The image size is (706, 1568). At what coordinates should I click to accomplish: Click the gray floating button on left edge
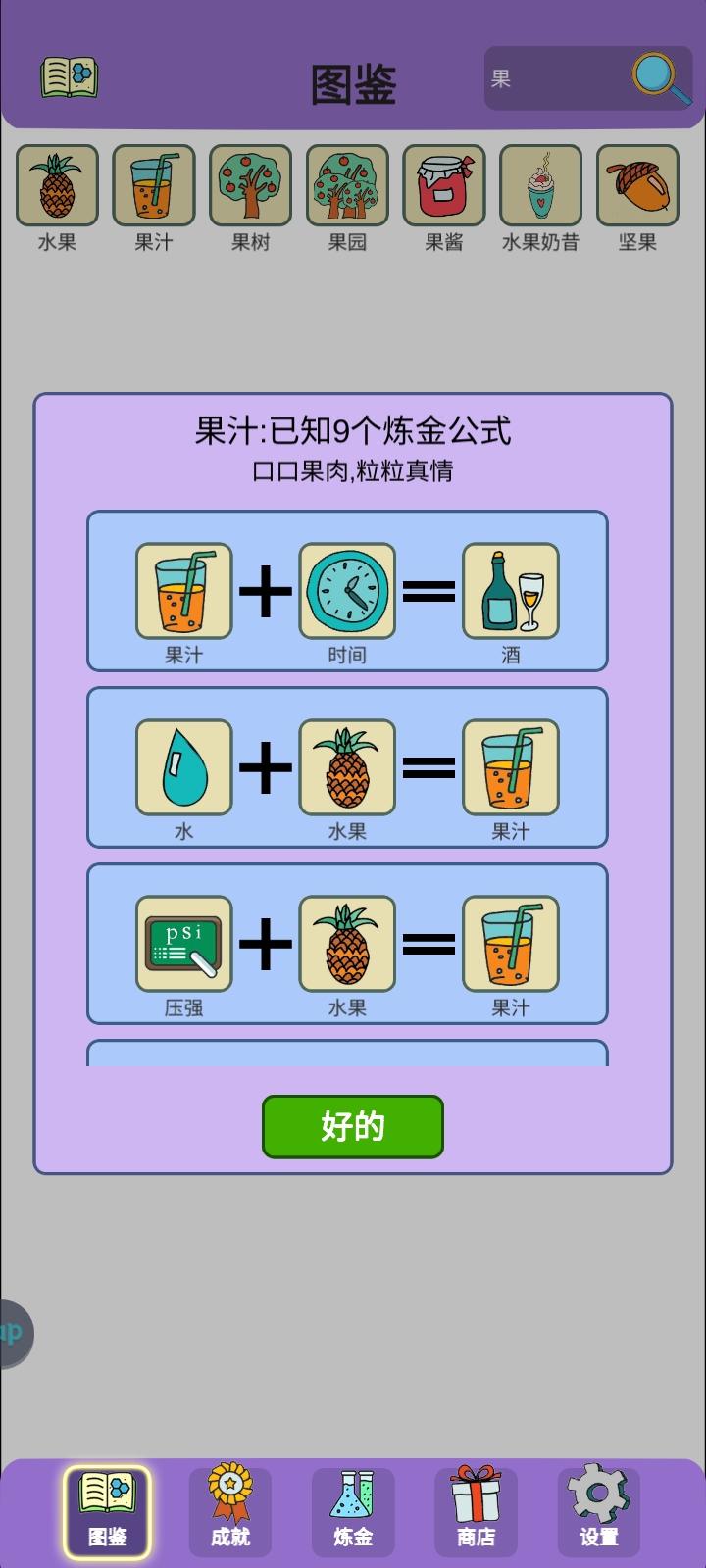[12, 1333]
